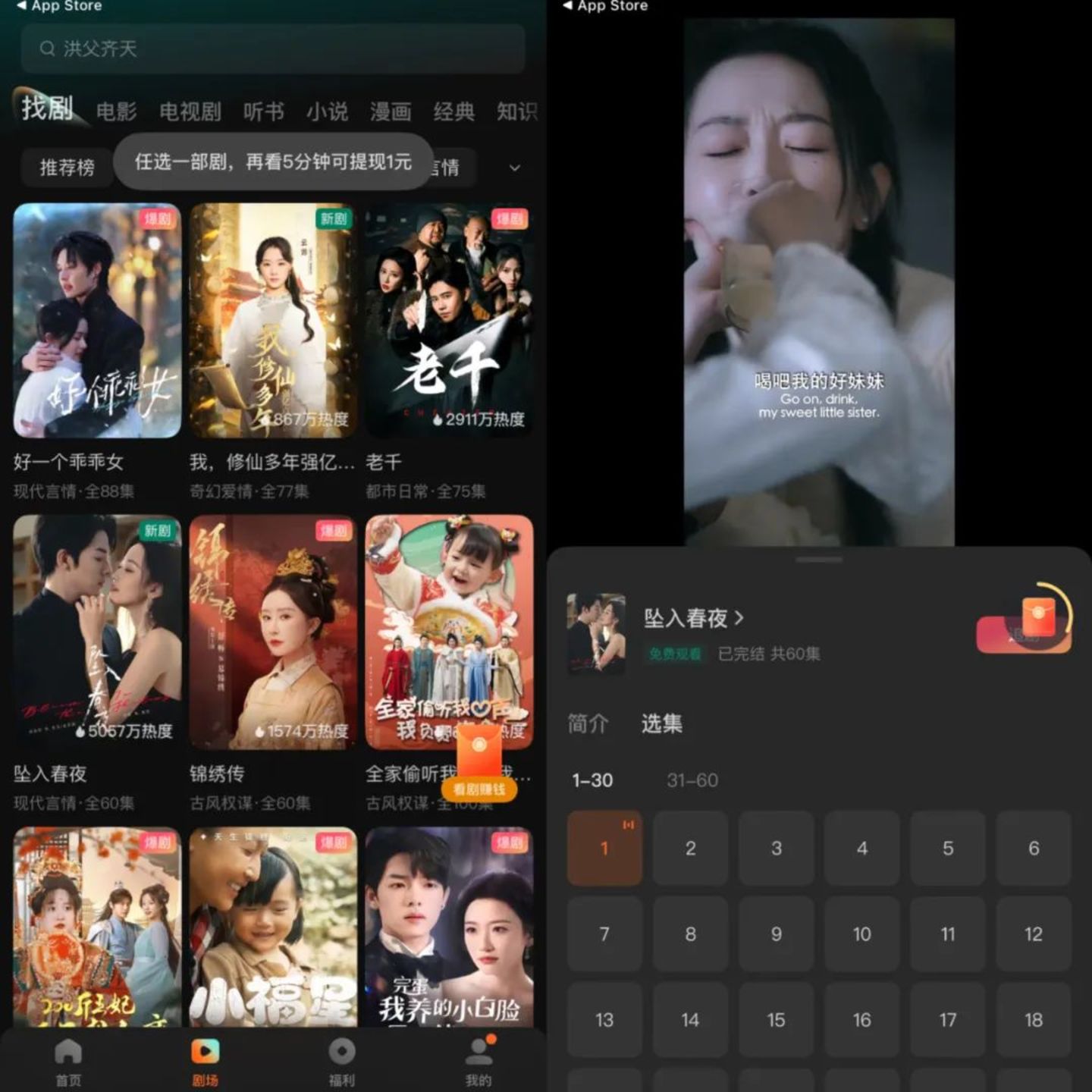Expand the category filter chevron
The height and width of the screenshot is (1092, 1092).
515,168
